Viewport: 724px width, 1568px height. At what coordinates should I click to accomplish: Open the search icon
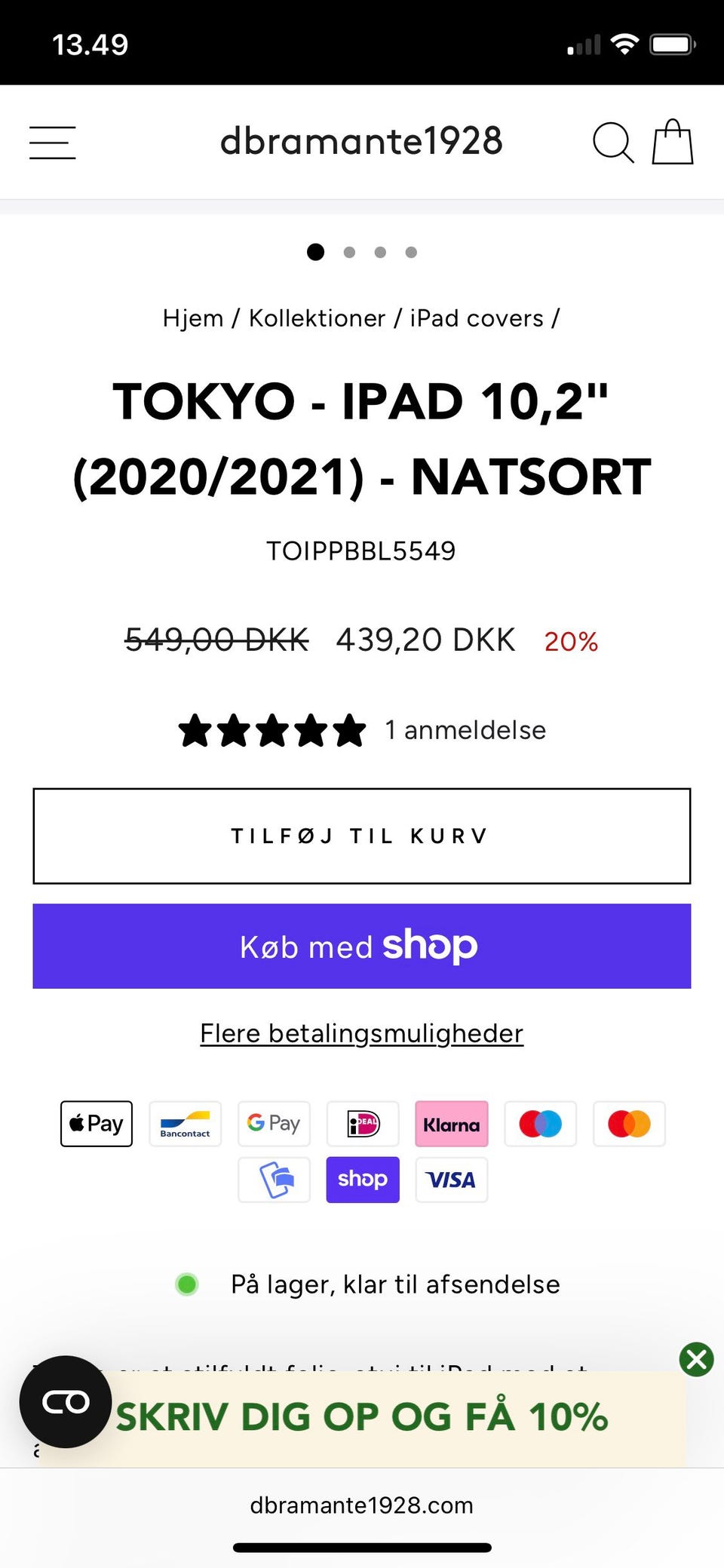pos(613,142)
